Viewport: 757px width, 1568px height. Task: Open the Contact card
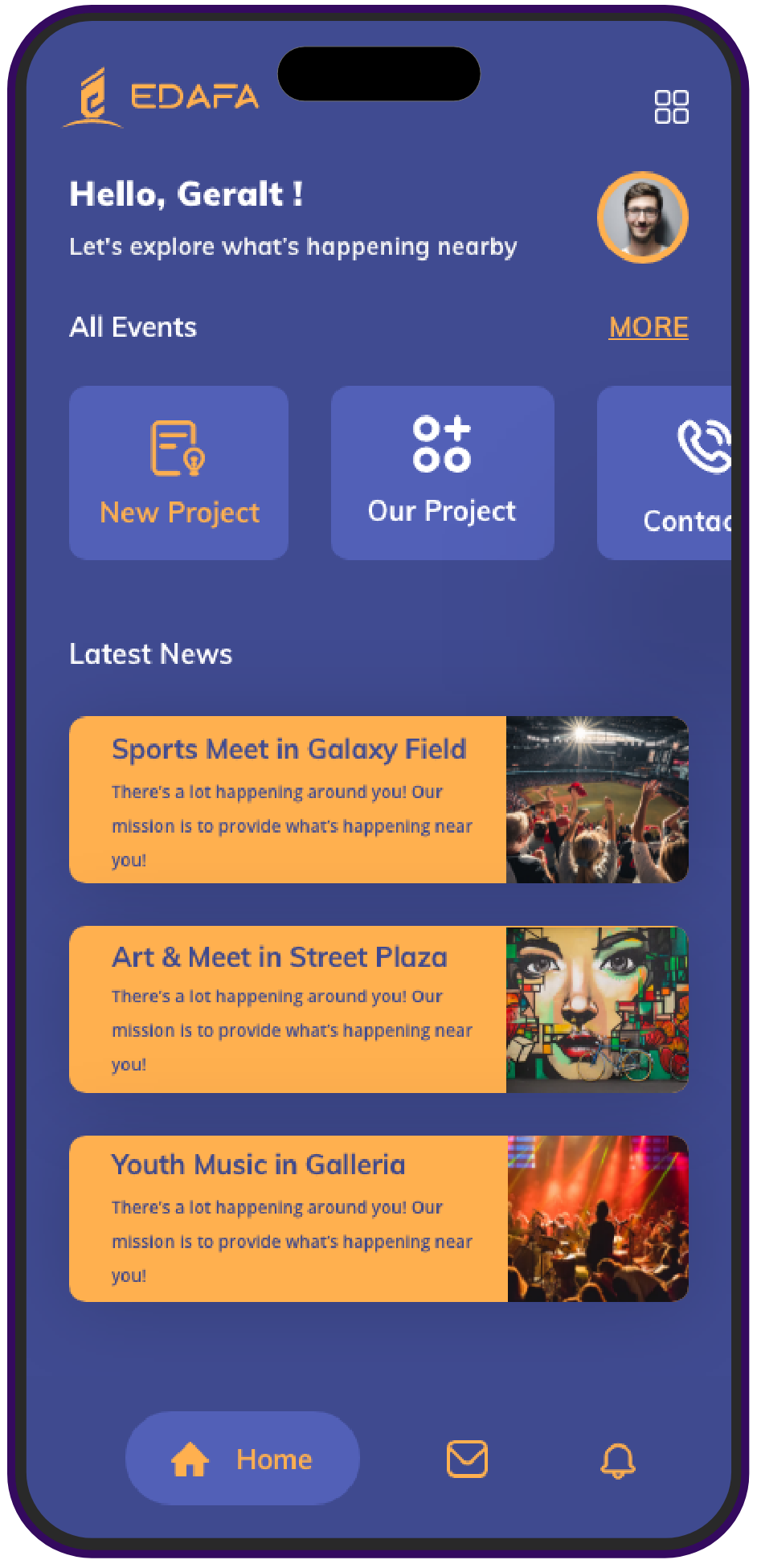667,473
